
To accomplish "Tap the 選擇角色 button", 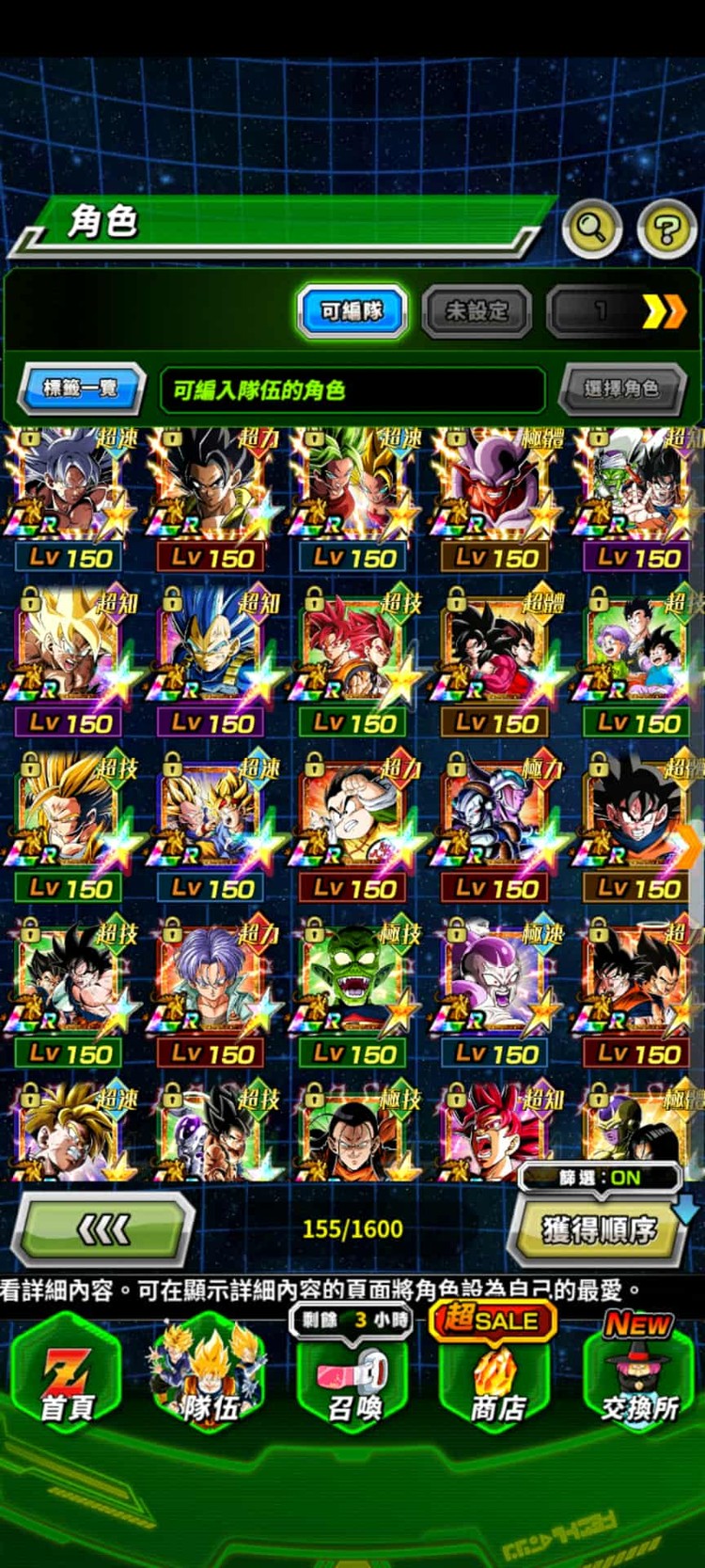I will [x=621, y=388].
